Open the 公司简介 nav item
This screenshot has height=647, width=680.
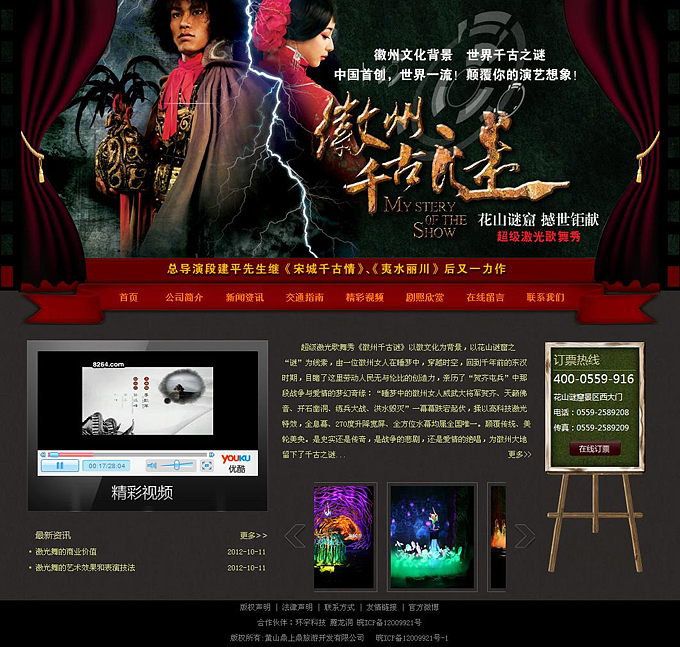point(184,297)
